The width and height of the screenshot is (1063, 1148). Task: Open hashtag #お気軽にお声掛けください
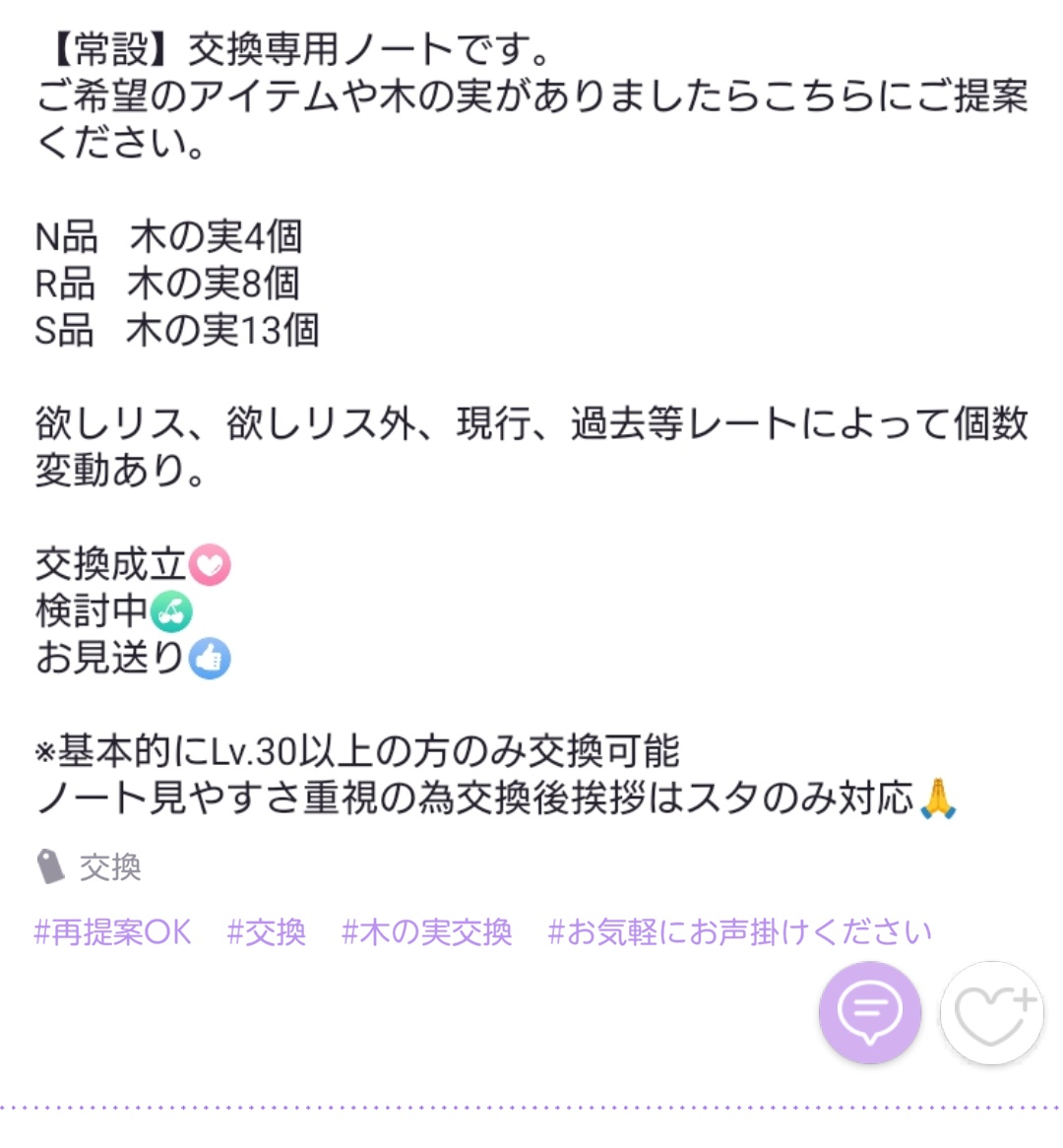click(739, 931)
